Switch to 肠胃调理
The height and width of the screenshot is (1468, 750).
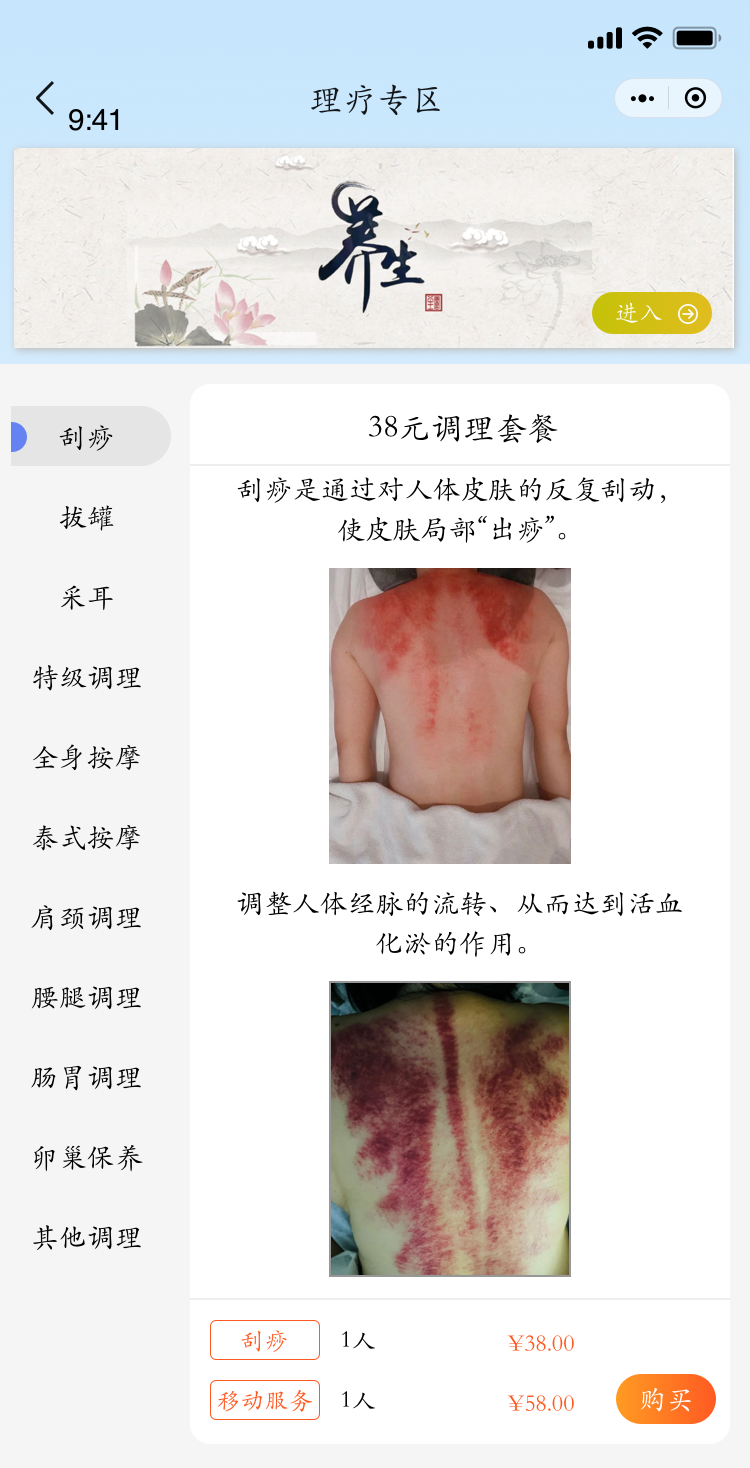(87, 1077)
